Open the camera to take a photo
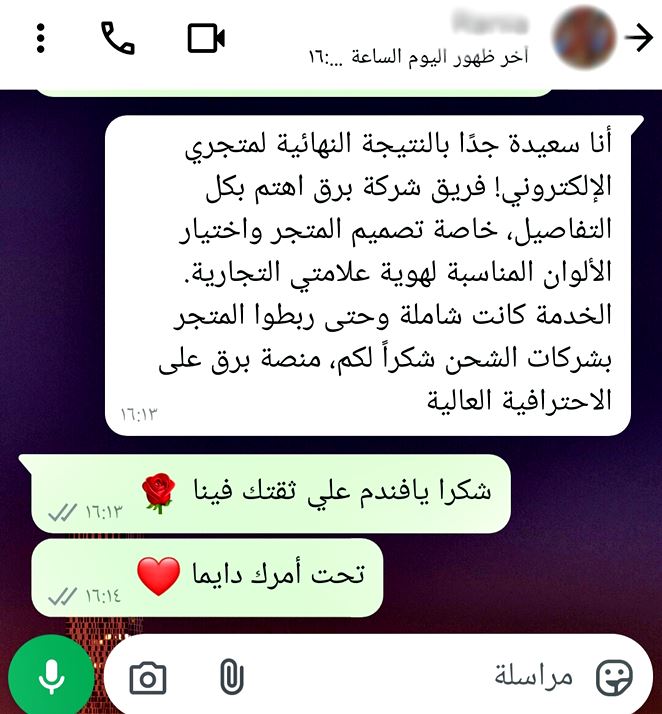Screen dimensions: 662x714 tap(148, 679)
